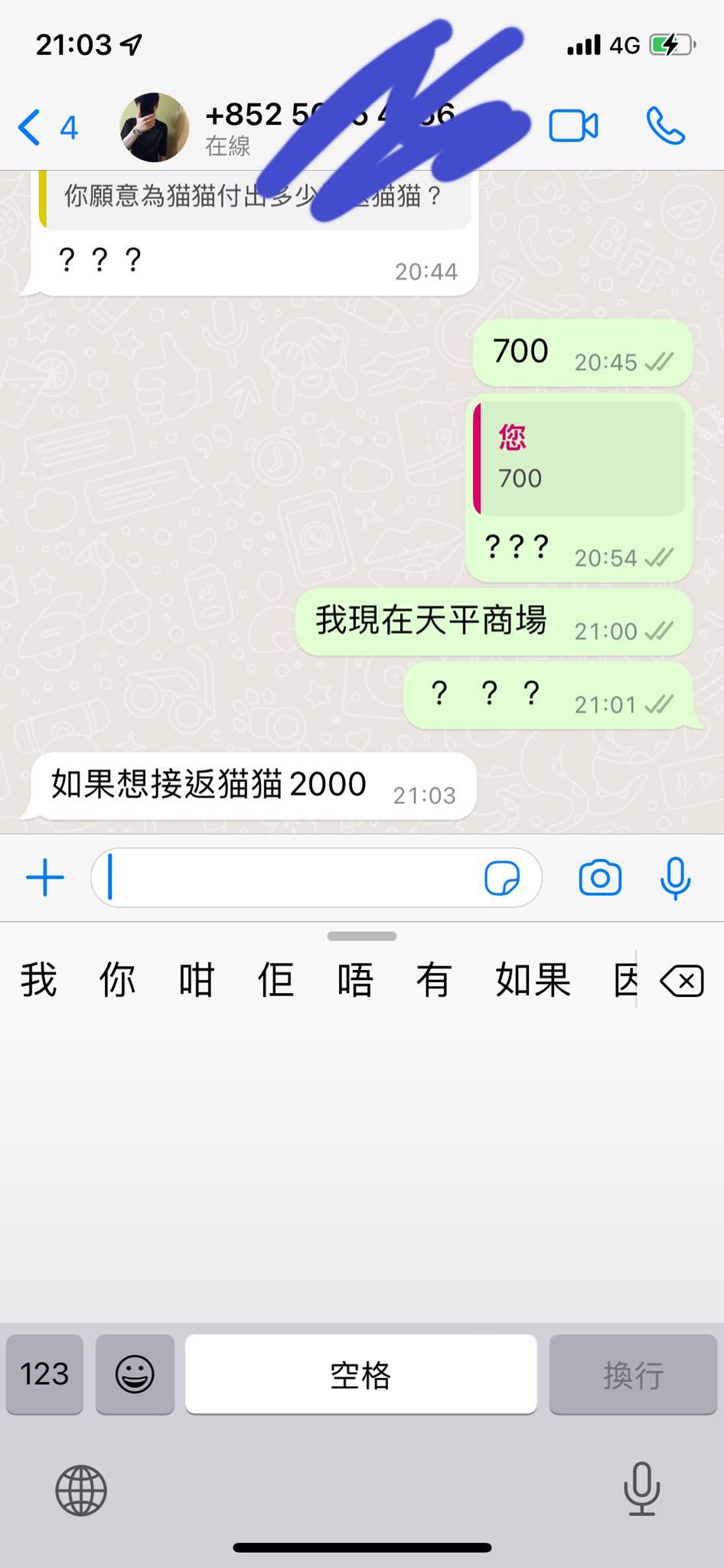Focus the message text field

291,877
